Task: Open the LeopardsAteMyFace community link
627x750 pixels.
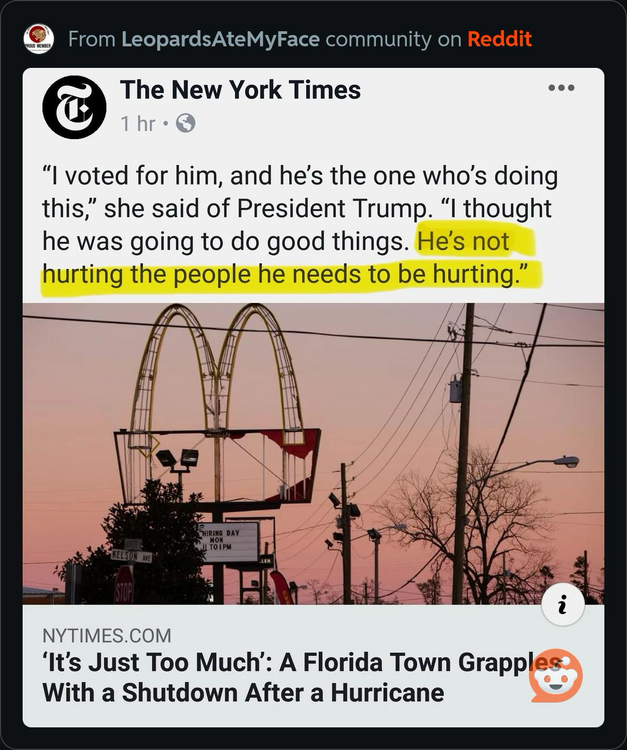Action: tap(220, 40)
